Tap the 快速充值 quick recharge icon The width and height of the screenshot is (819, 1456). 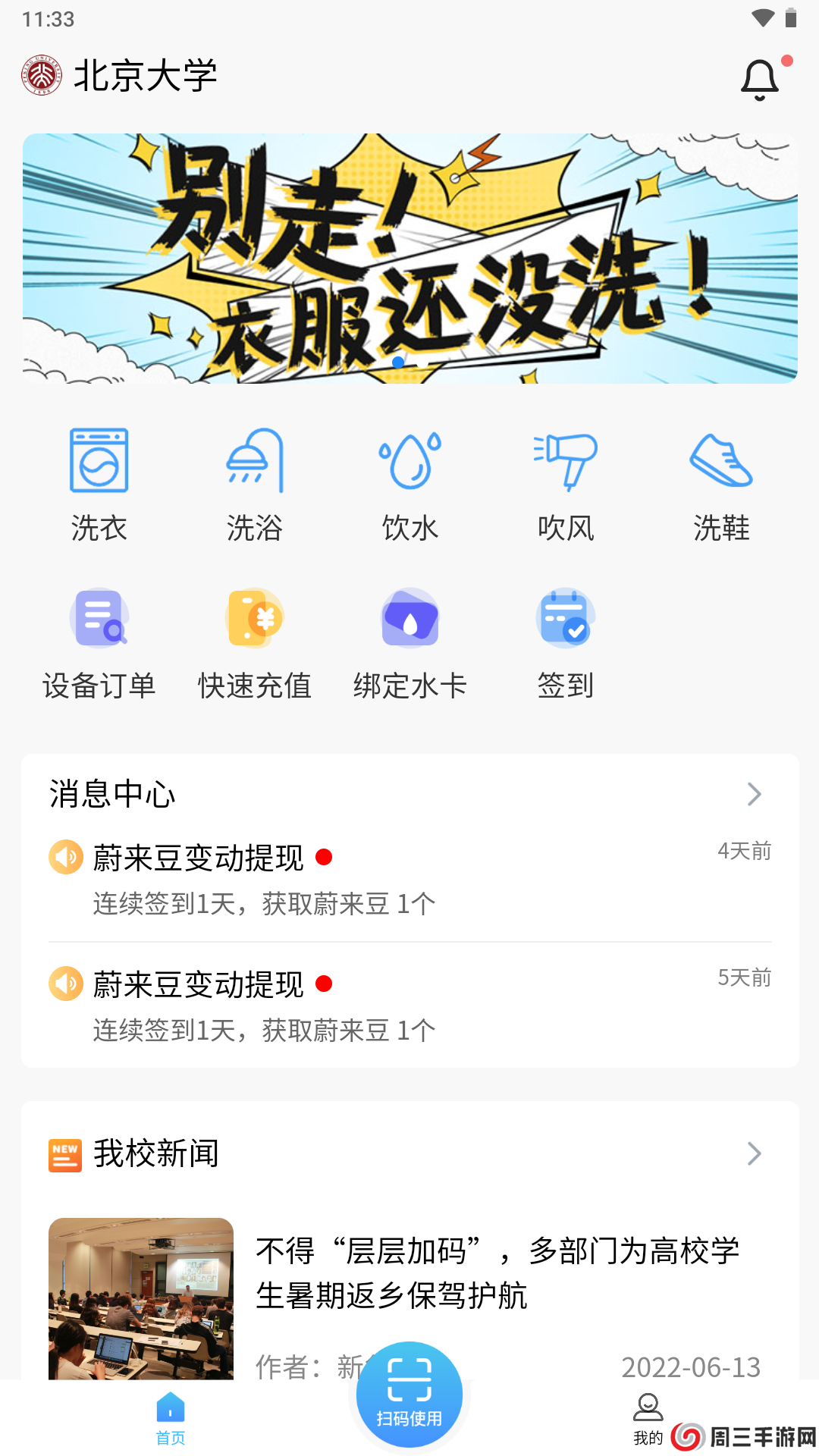click(254, 622)
